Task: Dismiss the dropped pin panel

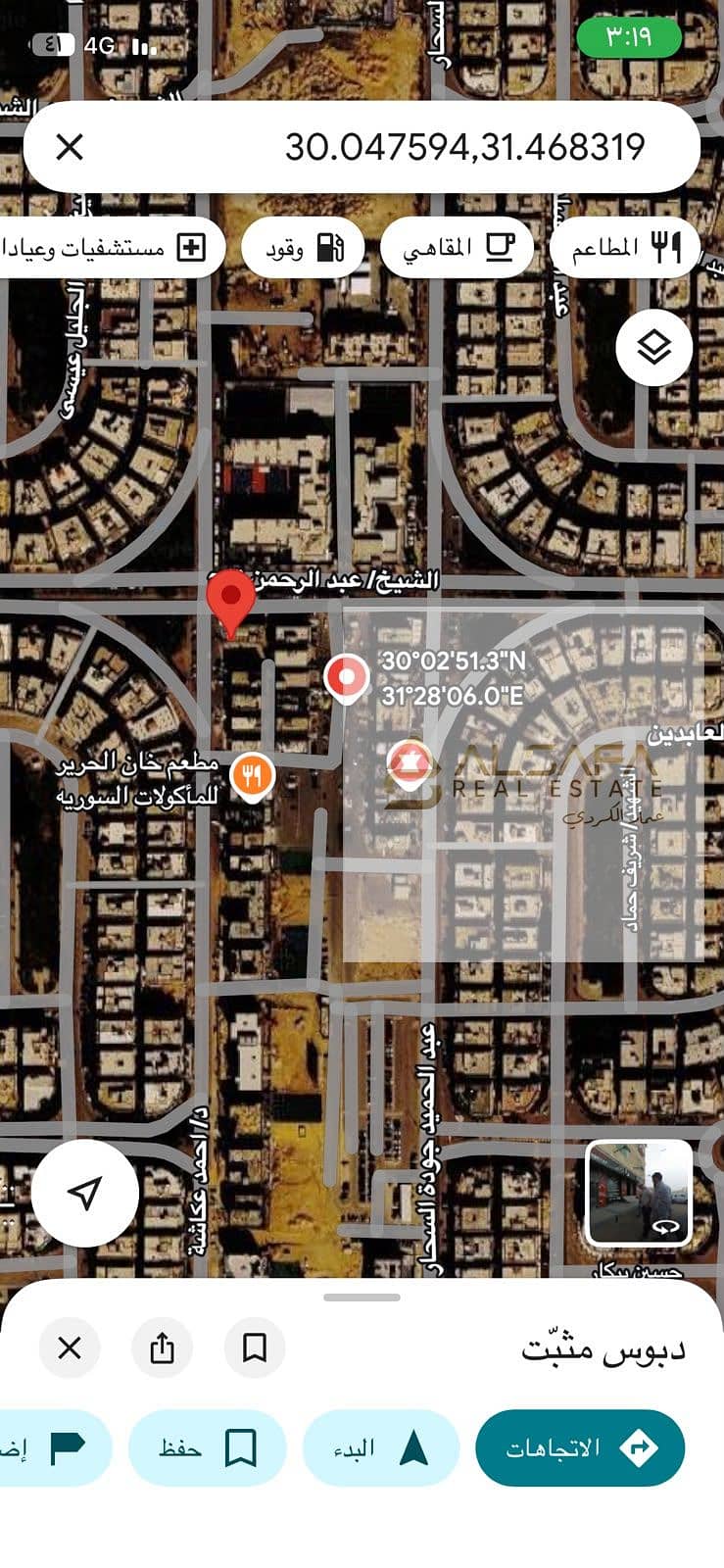Action: (70, 1348)
